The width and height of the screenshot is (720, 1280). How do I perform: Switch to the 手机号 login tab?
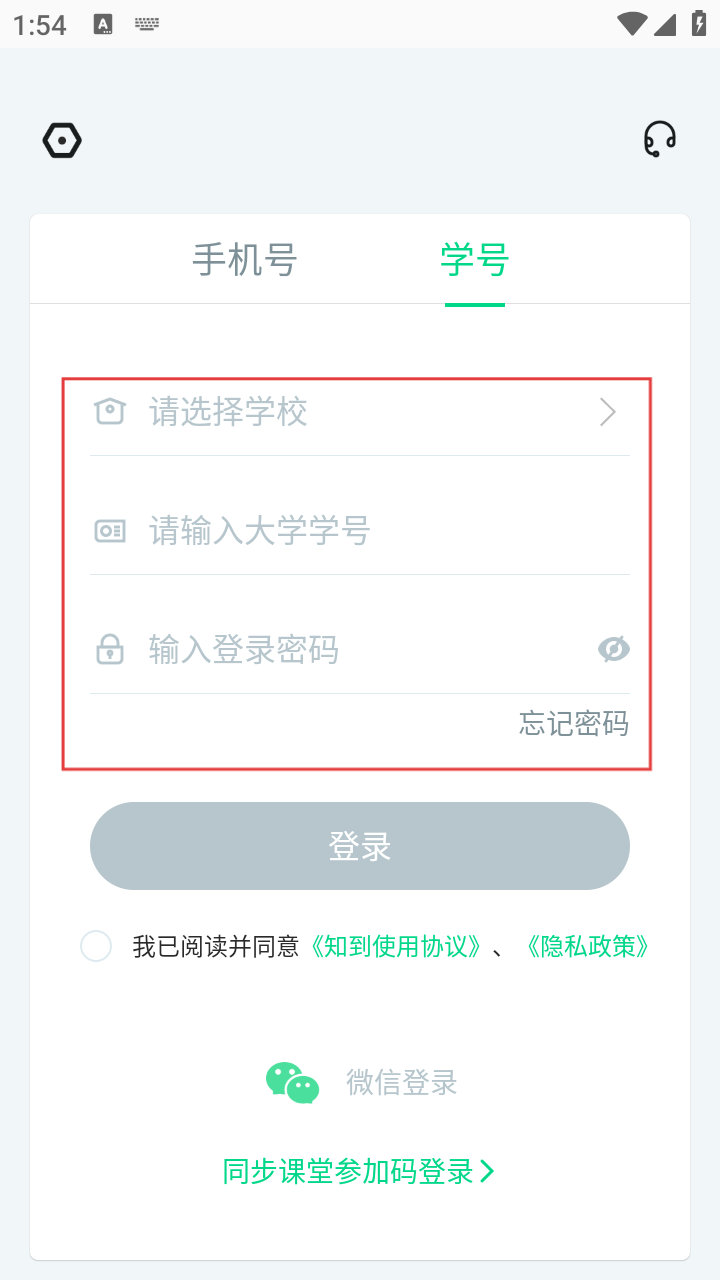[245, 260]
